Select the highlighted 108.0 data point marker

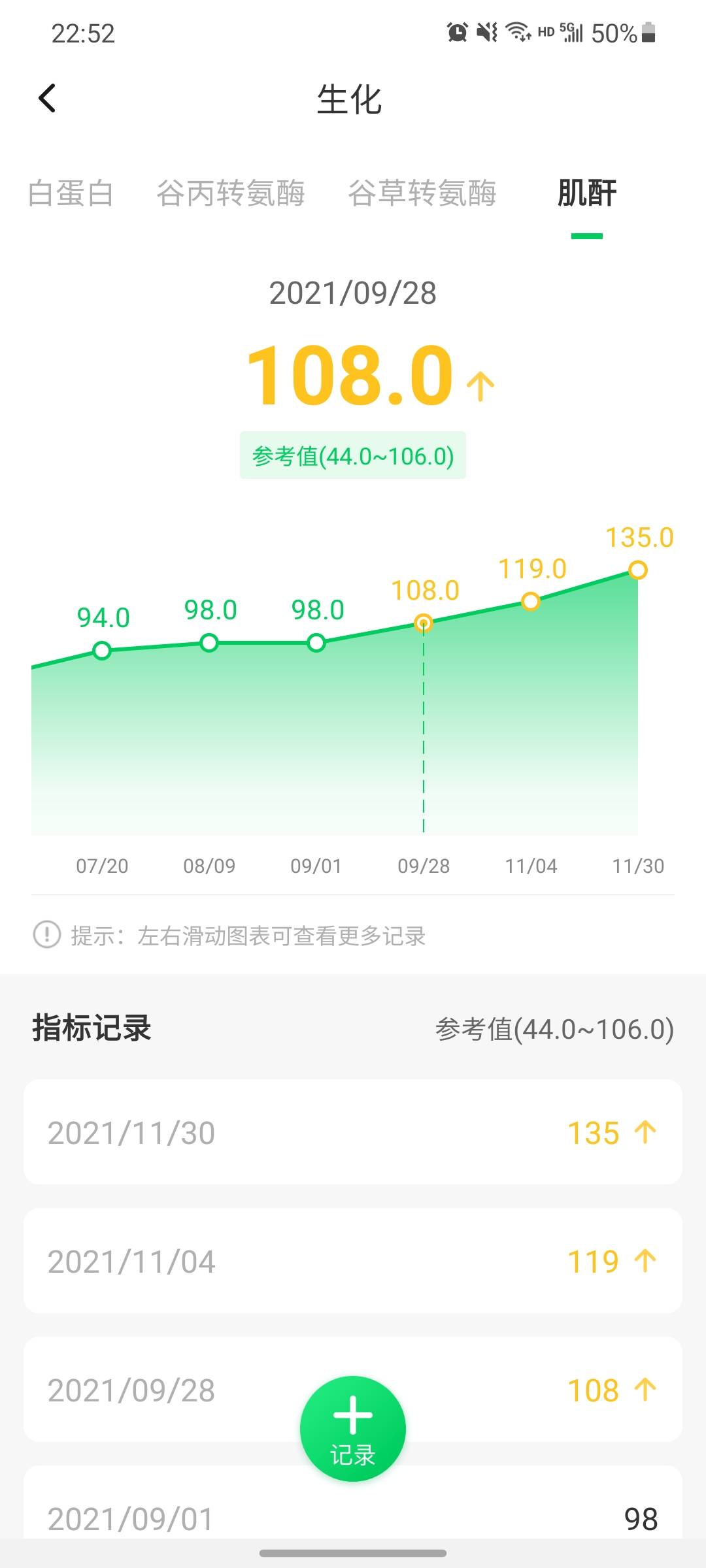point(424,624)
